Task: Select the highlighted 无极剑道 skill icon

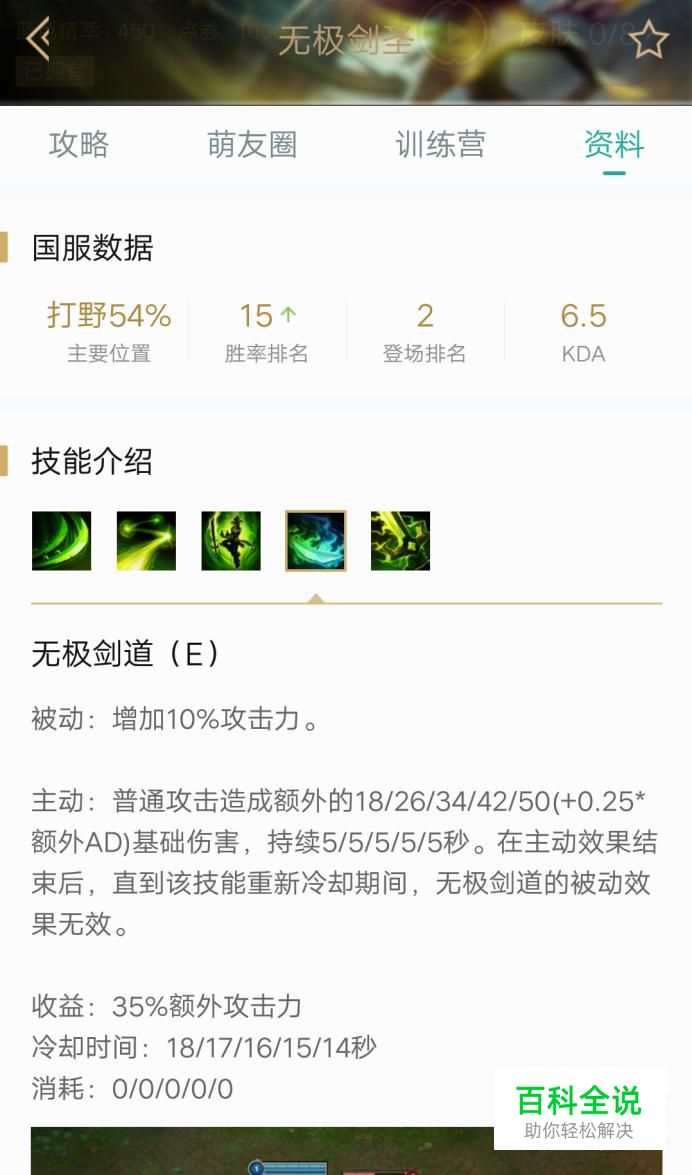Action: coord(316,541)
